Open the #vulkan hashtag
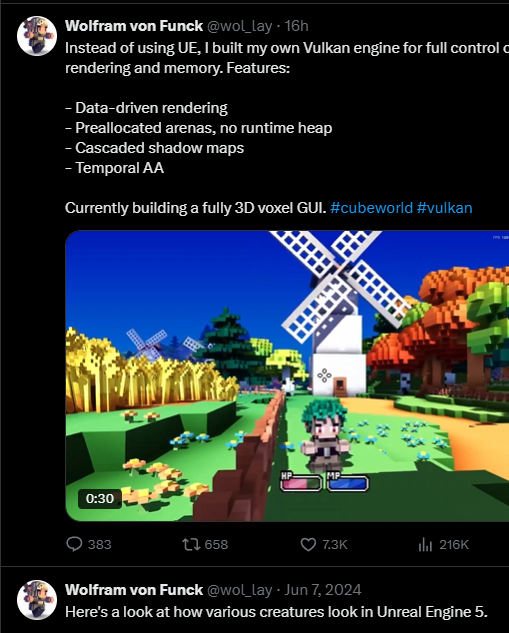 (x=444, y=208)
